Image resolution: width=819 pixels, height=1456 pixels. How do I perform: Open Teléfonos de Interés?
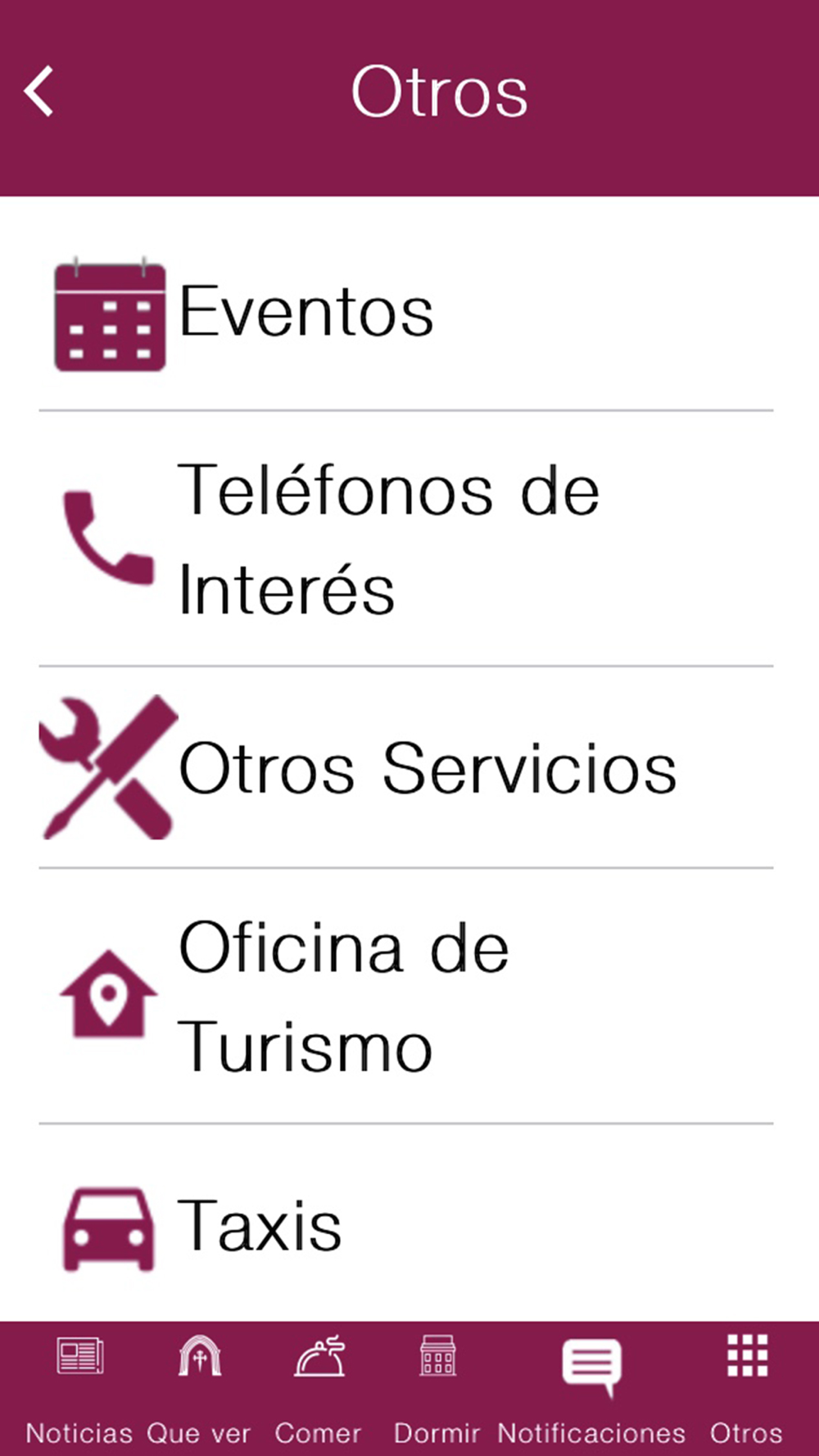(406, 539)
